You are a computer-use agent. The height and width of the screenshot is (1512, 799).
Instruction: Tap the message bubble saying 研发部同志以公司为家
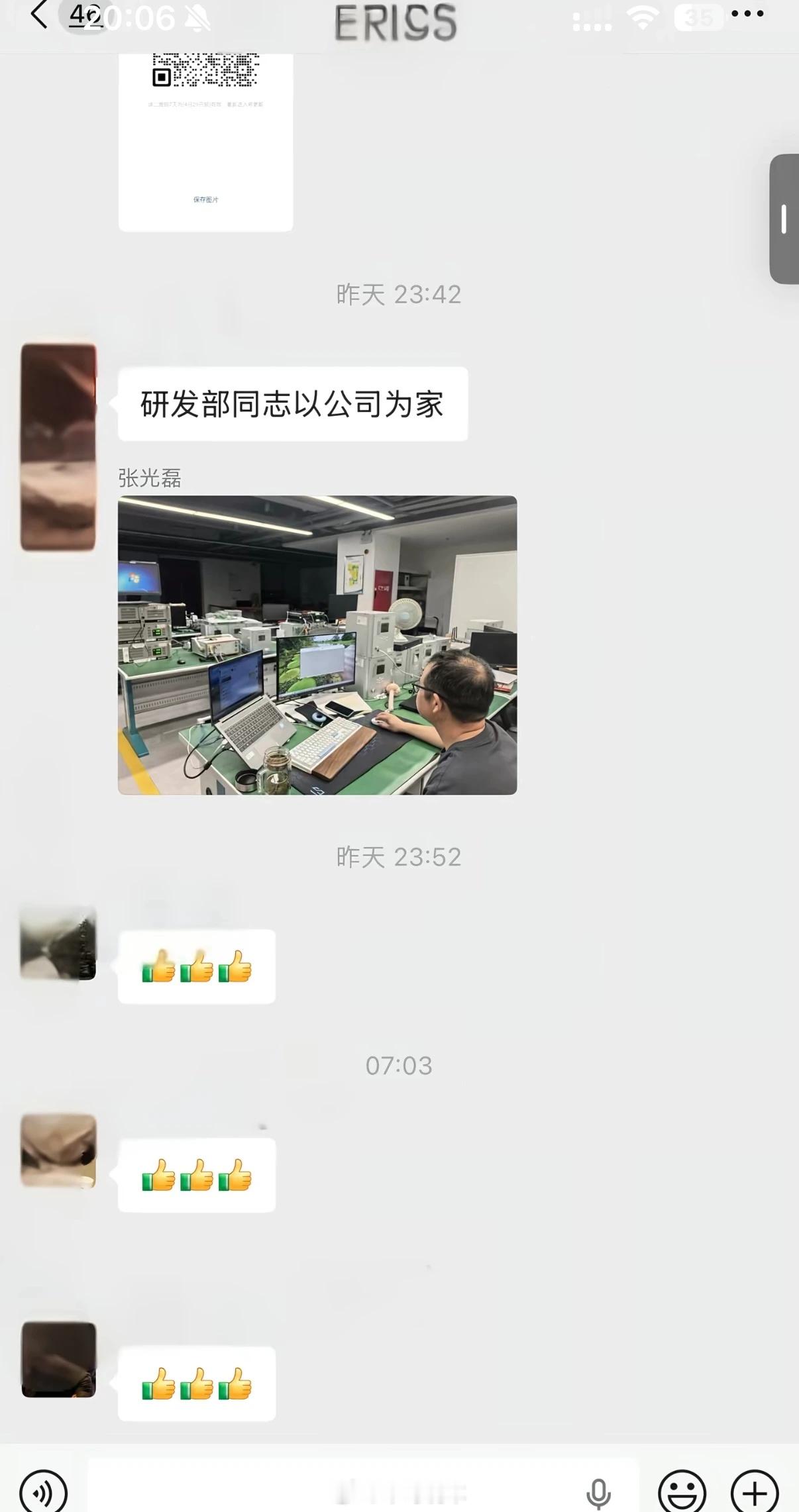[292, 403]
